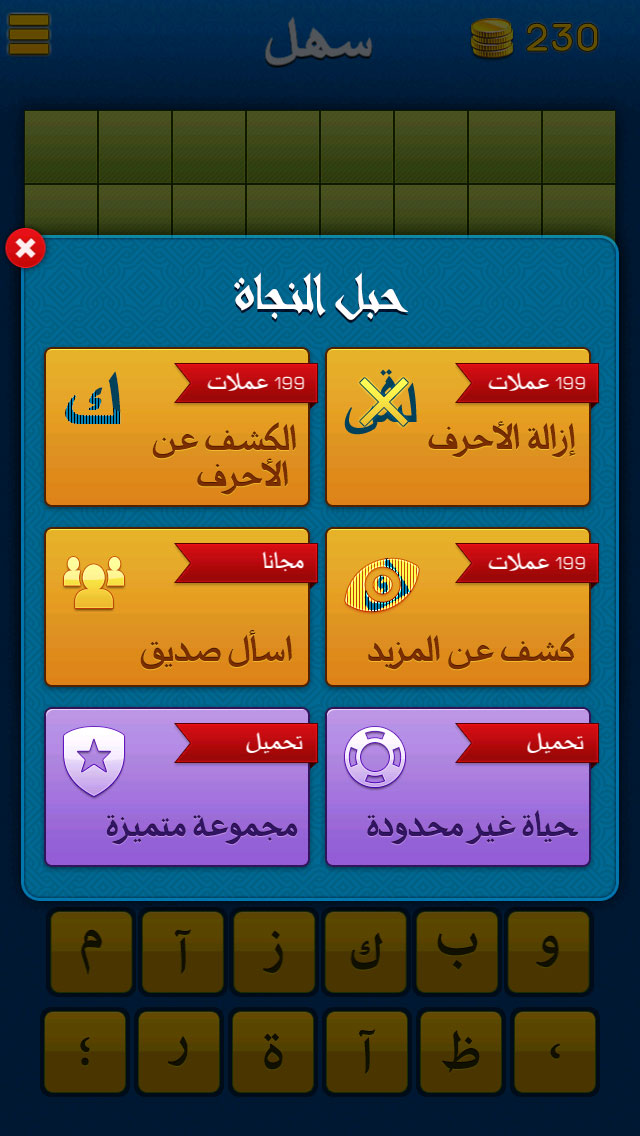The width and height of the screenshot is (640, 1136).
Task: Use the كشف عن المزيد lifeline
Action: click(458, 607)
